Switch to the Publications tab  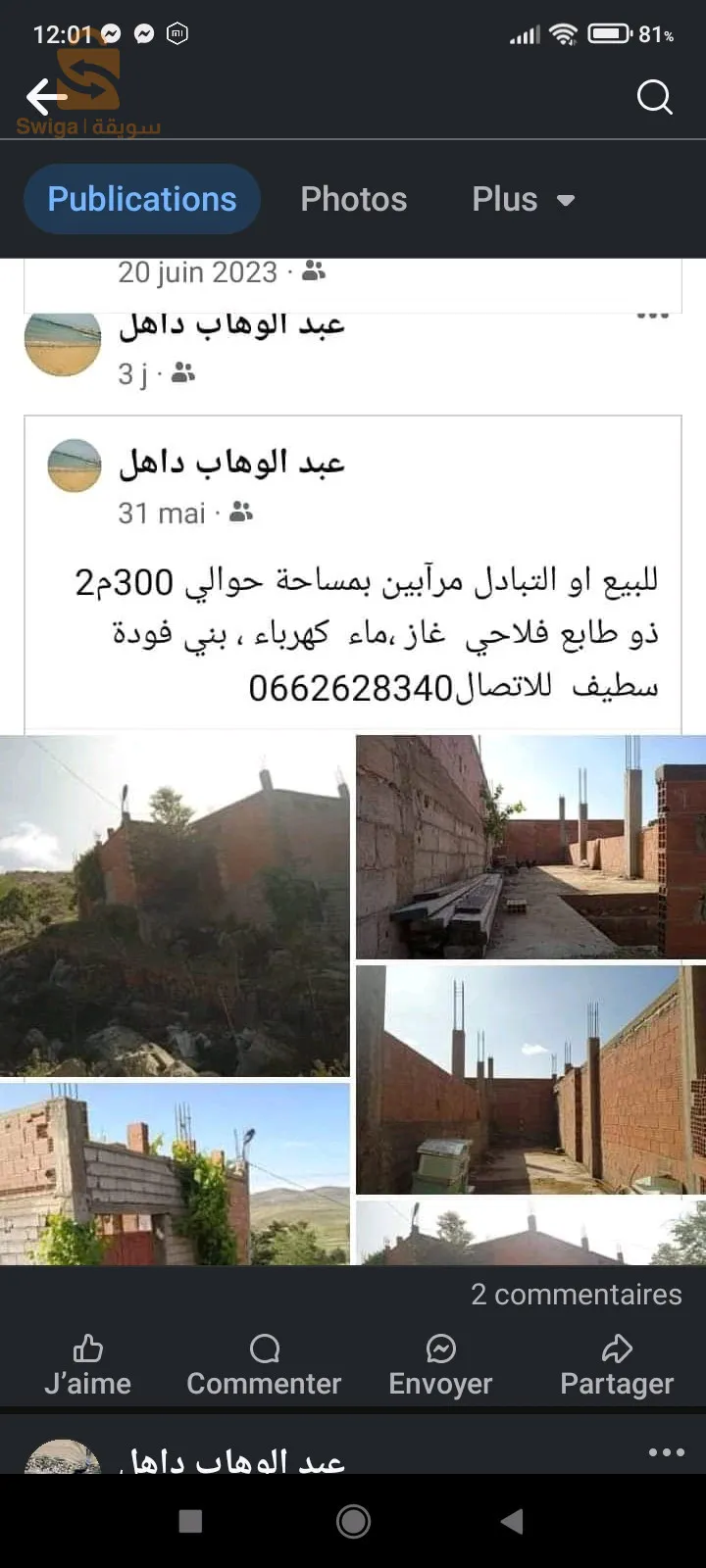point(142,199)
